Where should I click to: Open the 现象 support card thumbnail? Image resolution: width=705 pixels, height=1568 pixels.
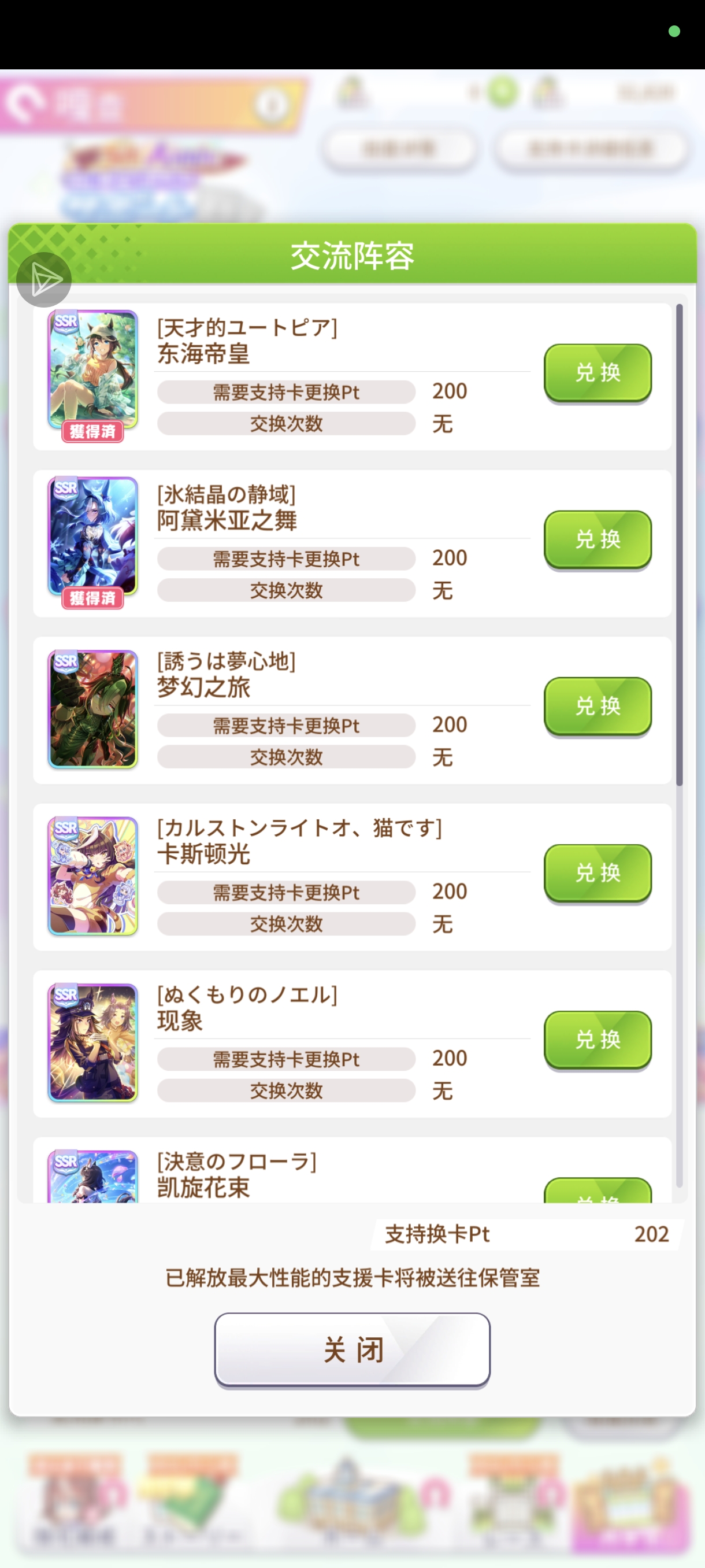click(93, 1042)
